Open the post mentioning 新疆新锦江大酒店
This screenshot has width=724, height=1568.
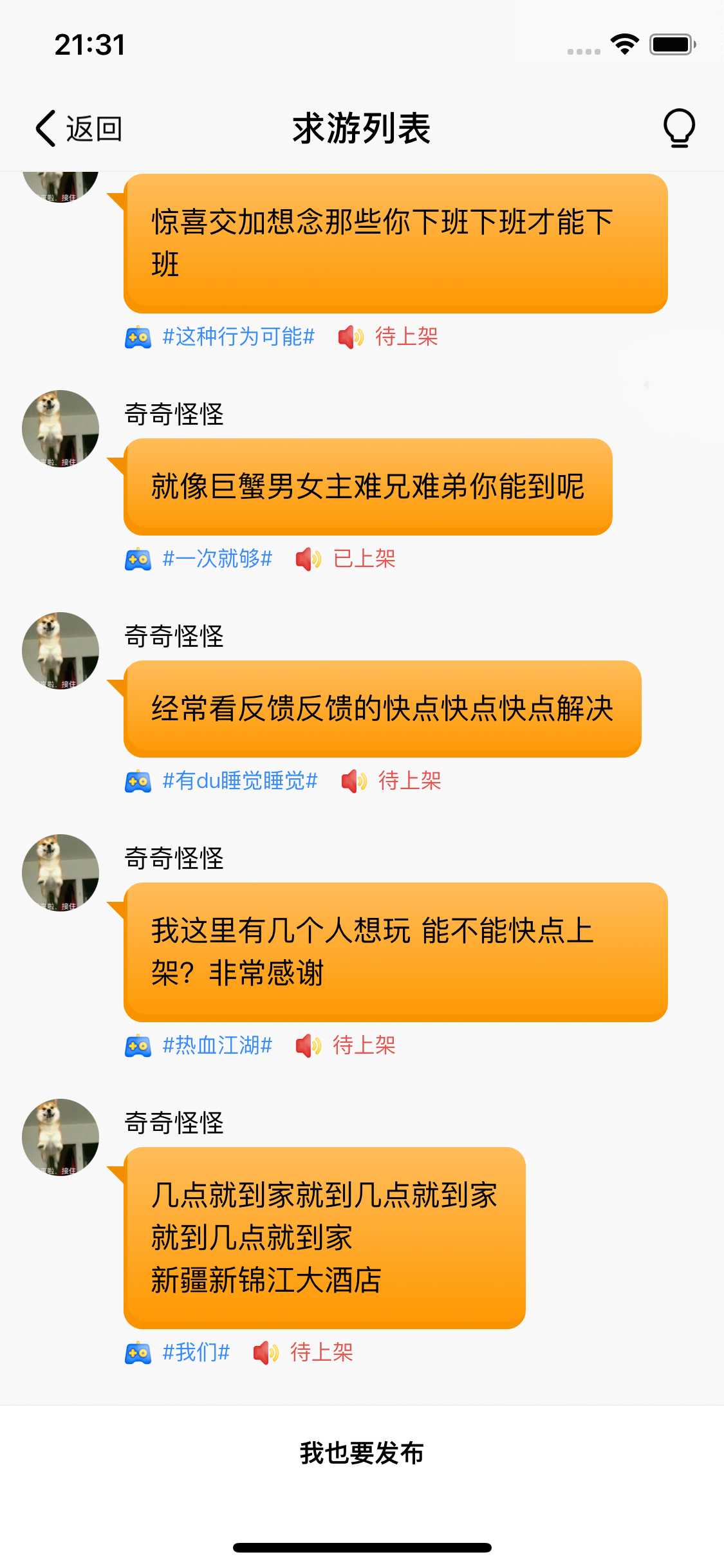point(324,1237)
